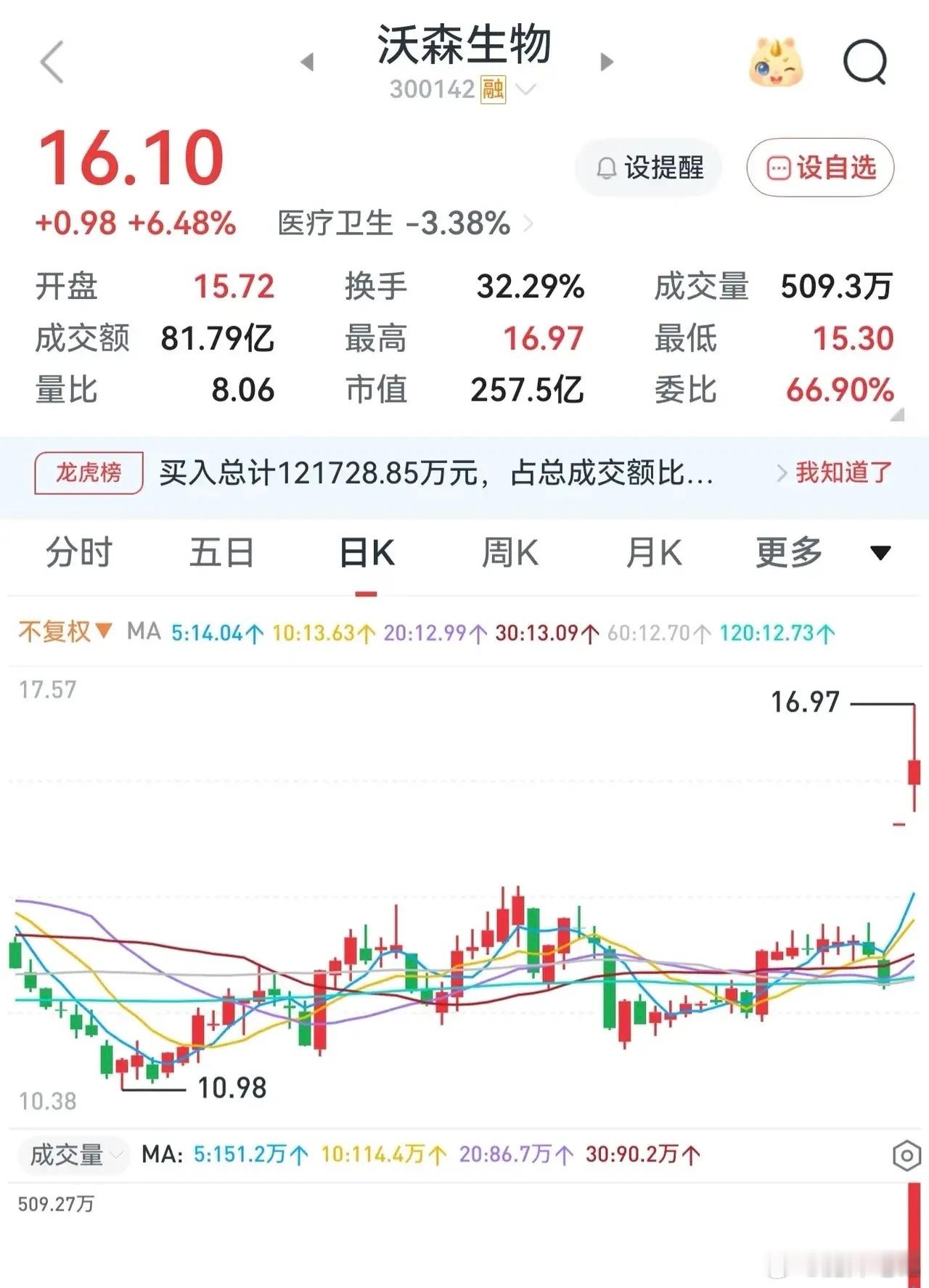This screenshot has width=929, height=1288.
Task: Open the mascot assistant icon
Action: 775,62
